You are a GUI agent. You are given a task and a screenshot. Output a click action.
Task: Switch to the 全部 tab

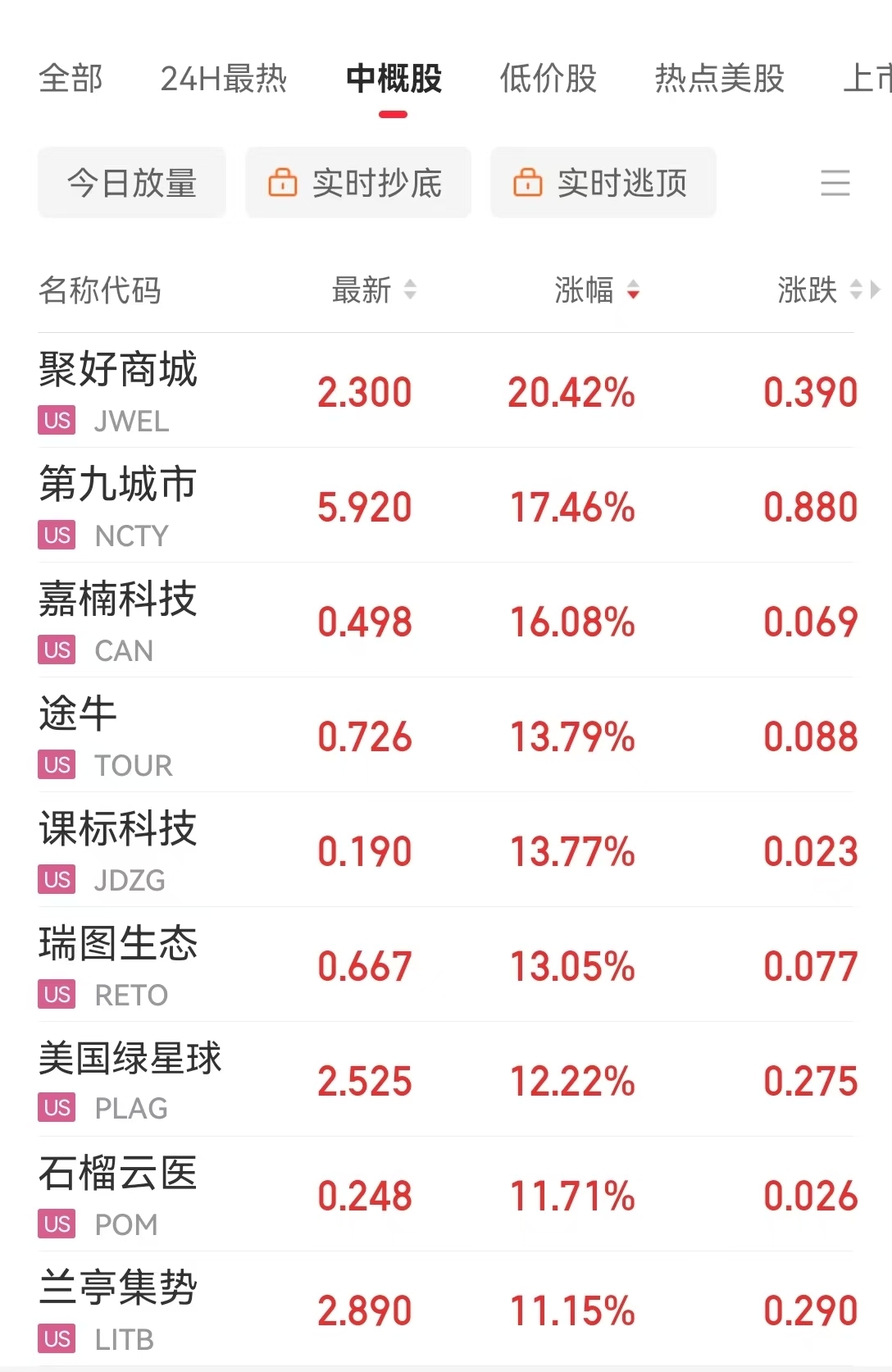click(x=71, y=79)
